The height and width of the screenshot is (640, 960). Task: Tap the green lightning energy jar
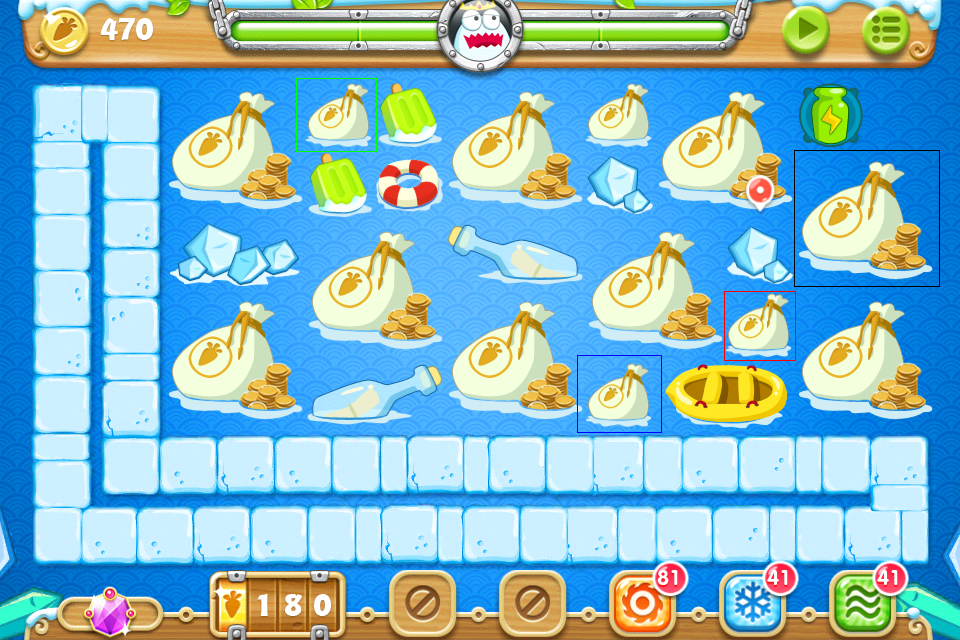coord(830,116)
